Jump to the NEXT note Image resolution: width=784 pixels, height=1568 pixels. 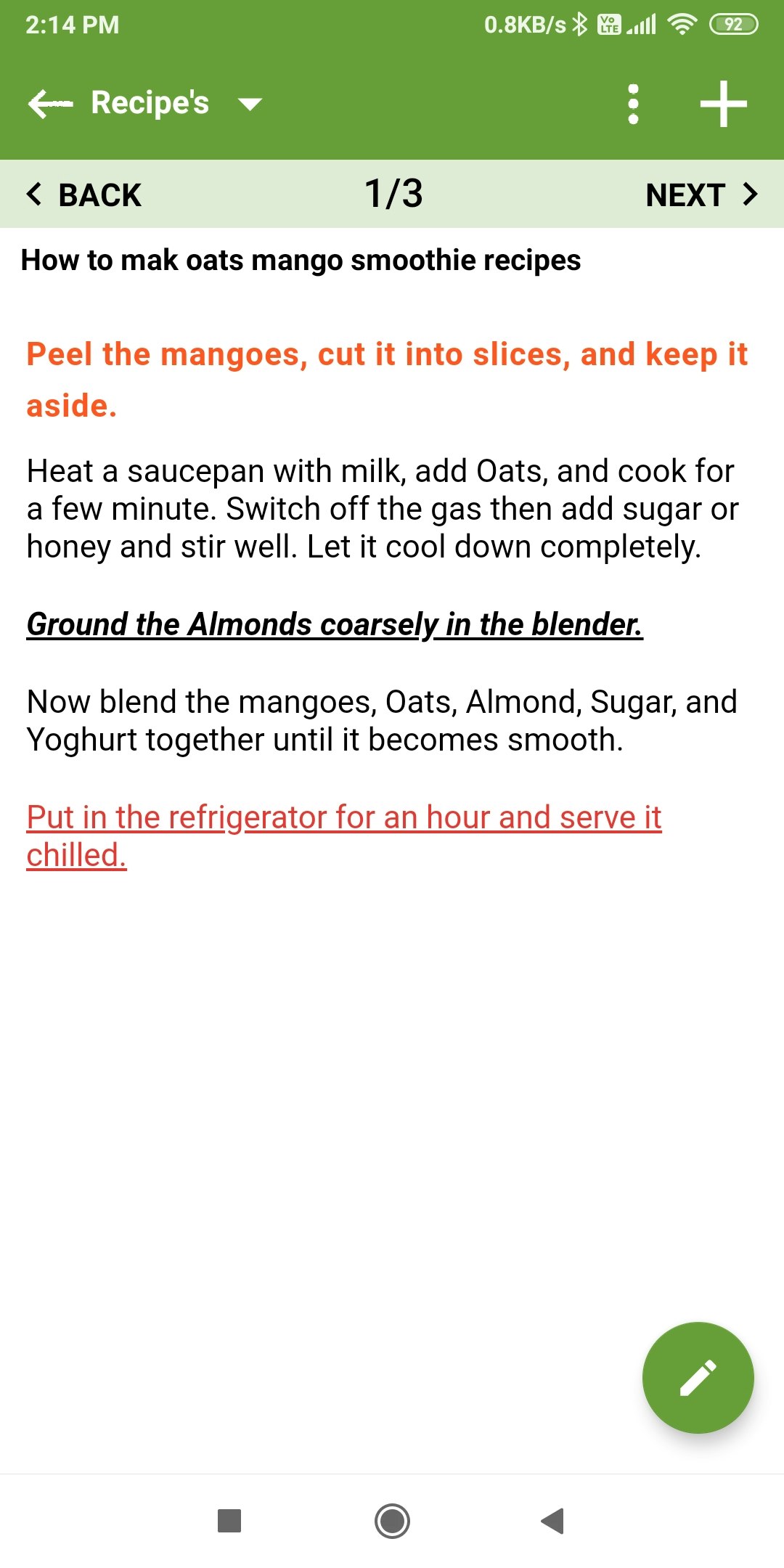tap(701, 195)
